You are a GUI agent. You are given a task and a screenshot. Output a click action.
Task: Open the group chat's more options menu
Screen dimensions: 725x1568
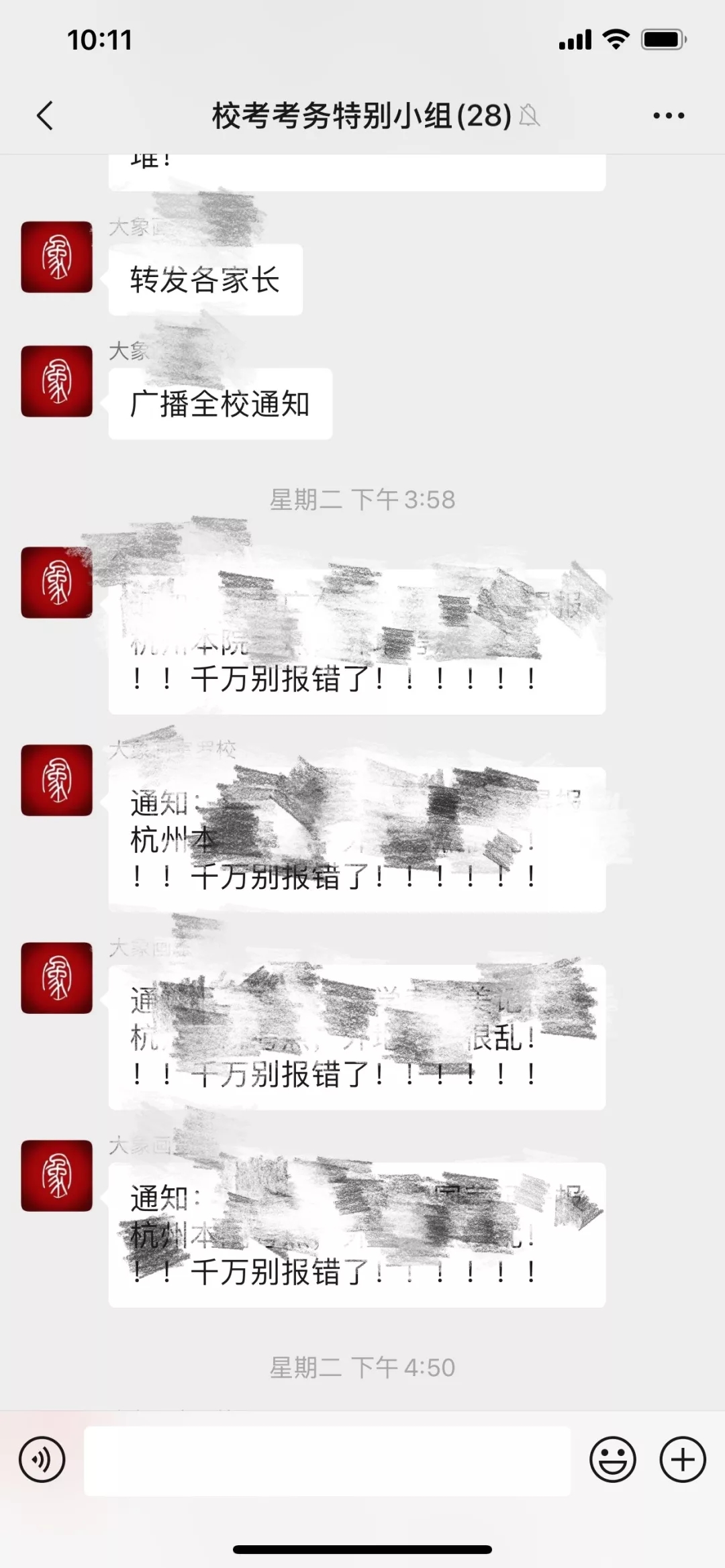(x=669, y=115)
